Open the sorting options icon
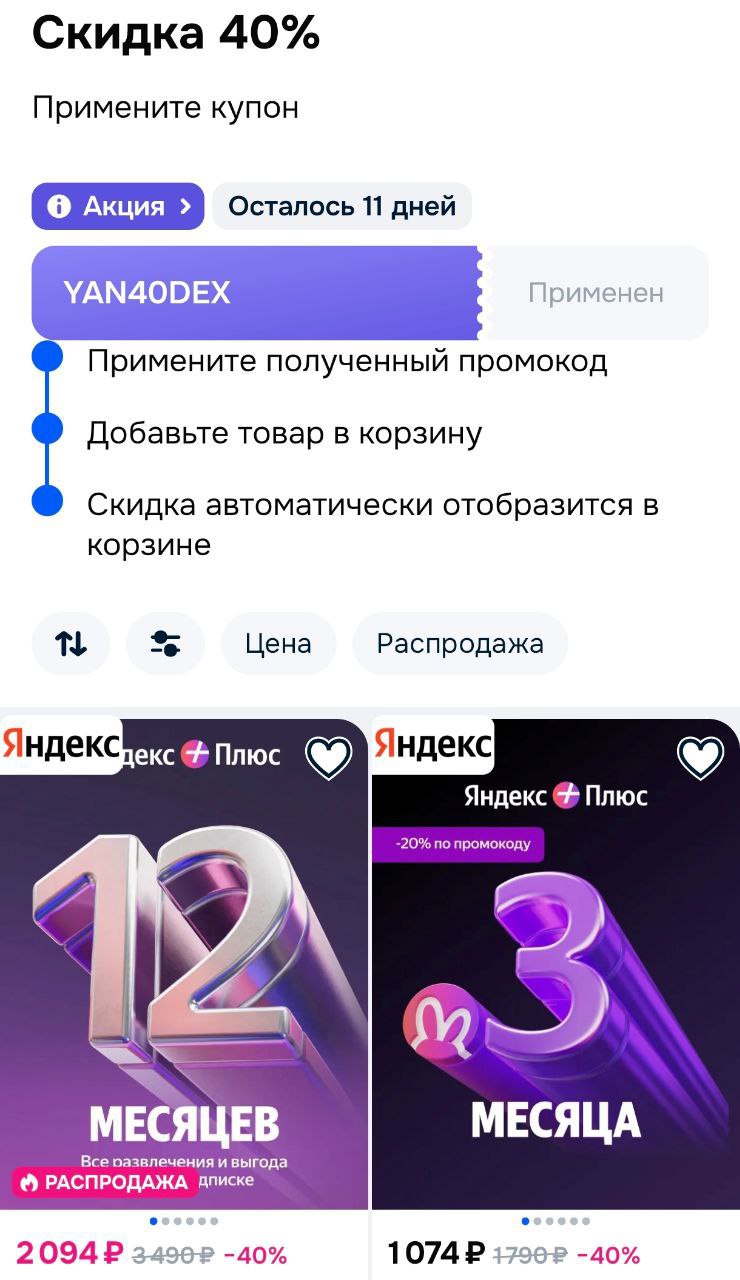 coord(71,644)
